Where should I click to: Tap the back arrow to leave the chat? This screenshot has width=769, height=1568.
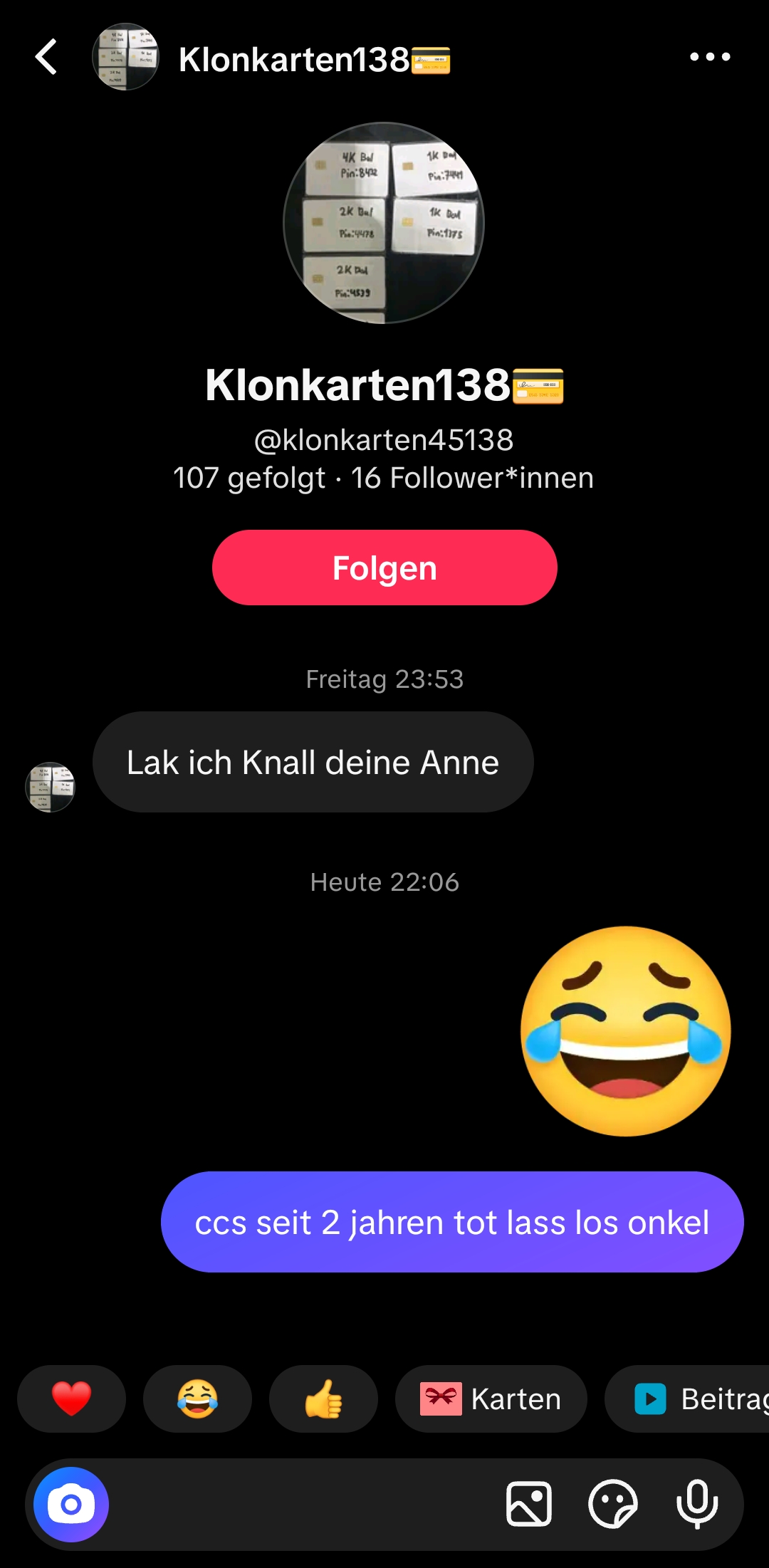[x=47, y=56]
